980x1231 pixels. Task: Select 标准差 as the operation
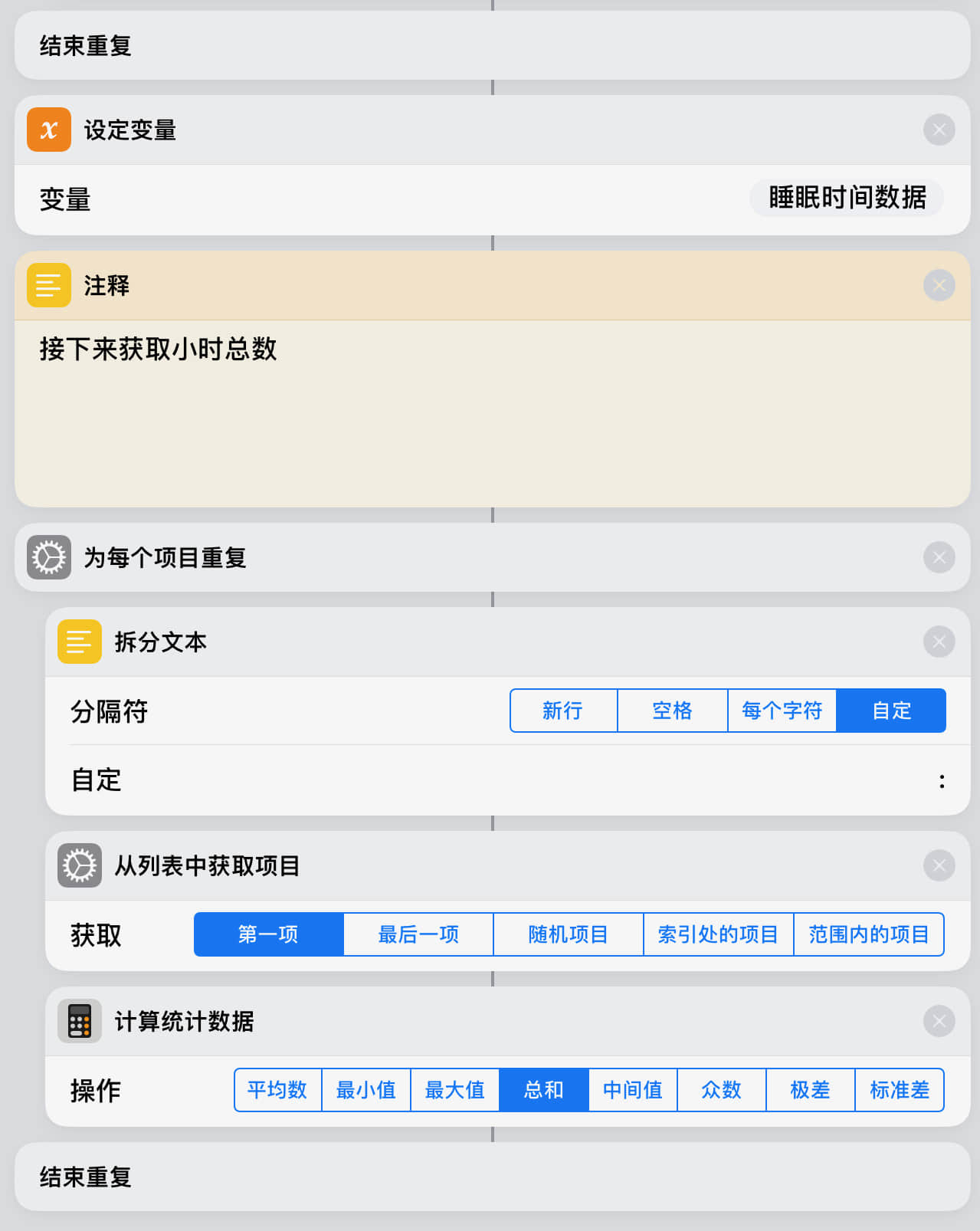click(899, 1090)
